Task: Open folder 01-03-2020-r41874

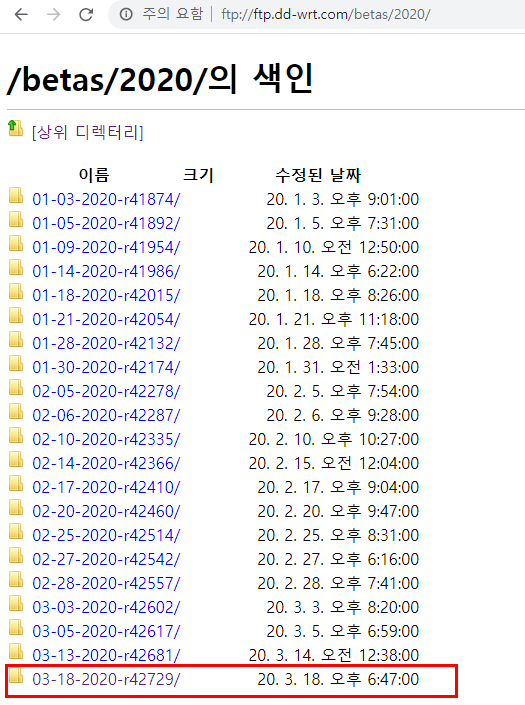Action: [x=106, y=199]
